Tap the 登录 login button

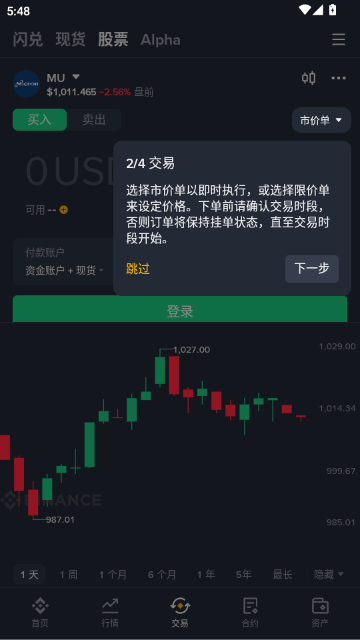pos(180,309)
